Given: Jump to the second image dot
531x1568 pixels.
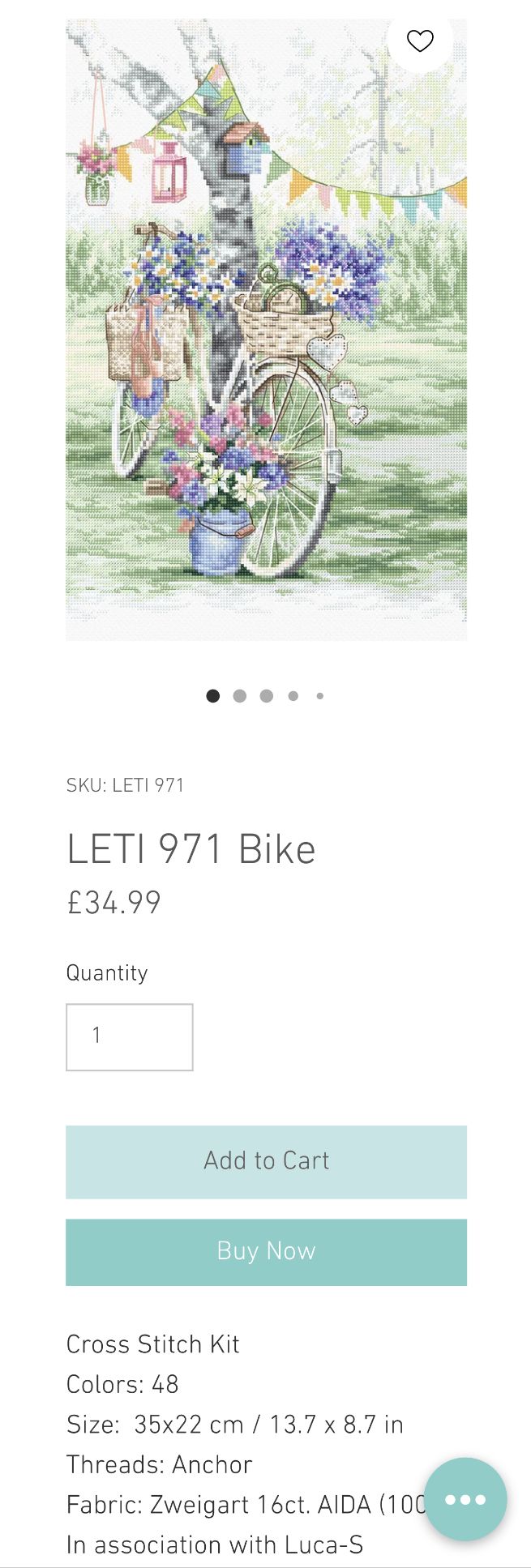Looking at the screenshot, I should pos(239,696).
